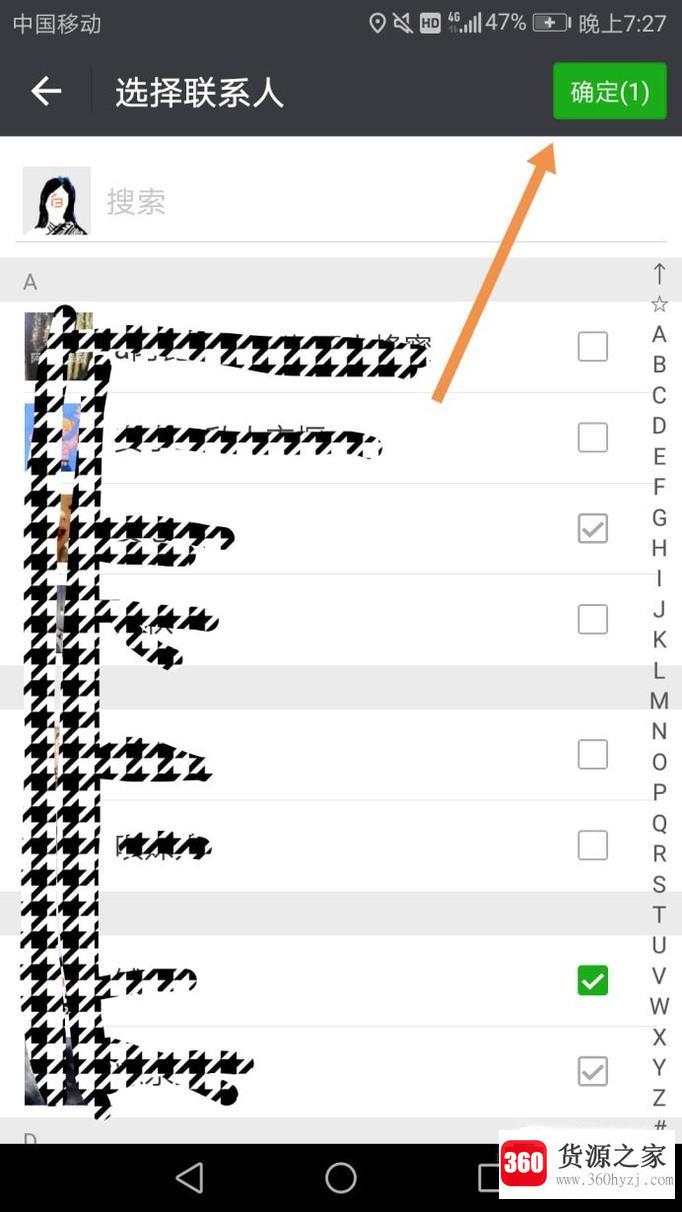Viewport: 682px width, 1212px height.
Task: Uncheck the green checked contact checkbox
Action: [592, 981]
